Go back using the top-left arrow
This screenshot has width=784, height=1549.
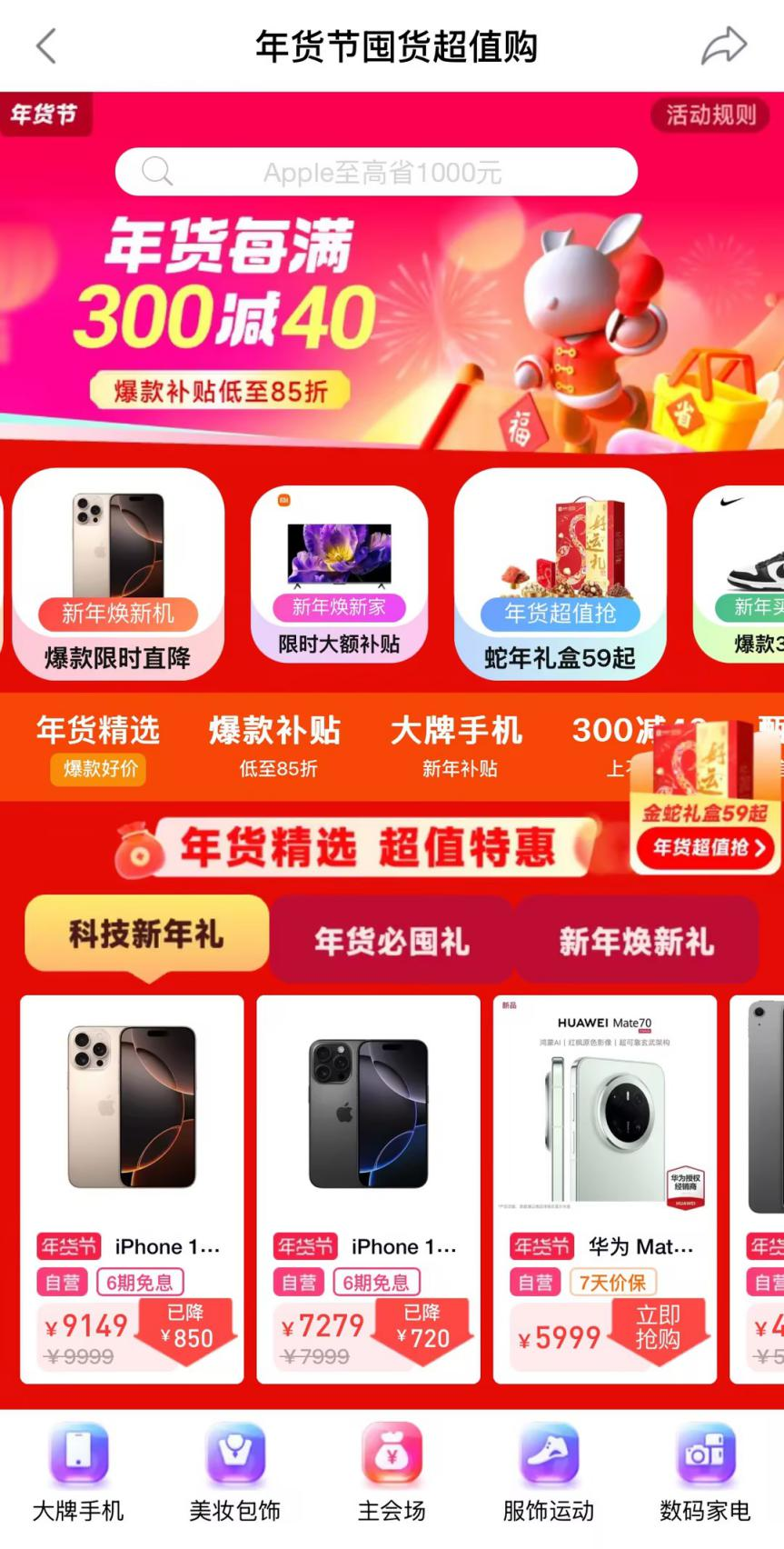[46, 45]
